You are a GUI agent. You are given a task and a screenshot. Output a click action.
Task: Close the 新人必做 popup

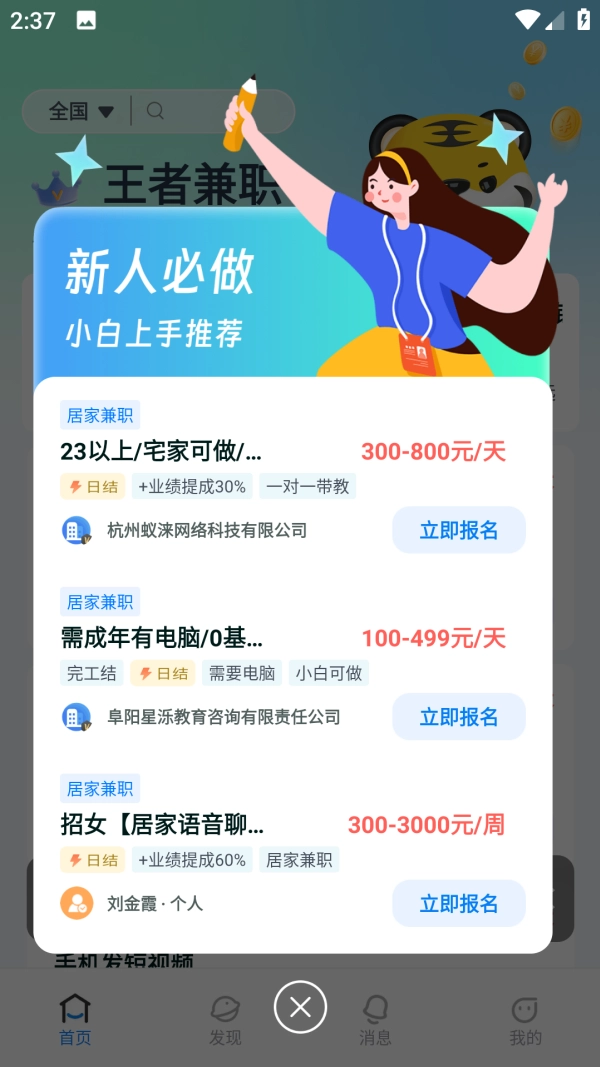coord(300,1006)
